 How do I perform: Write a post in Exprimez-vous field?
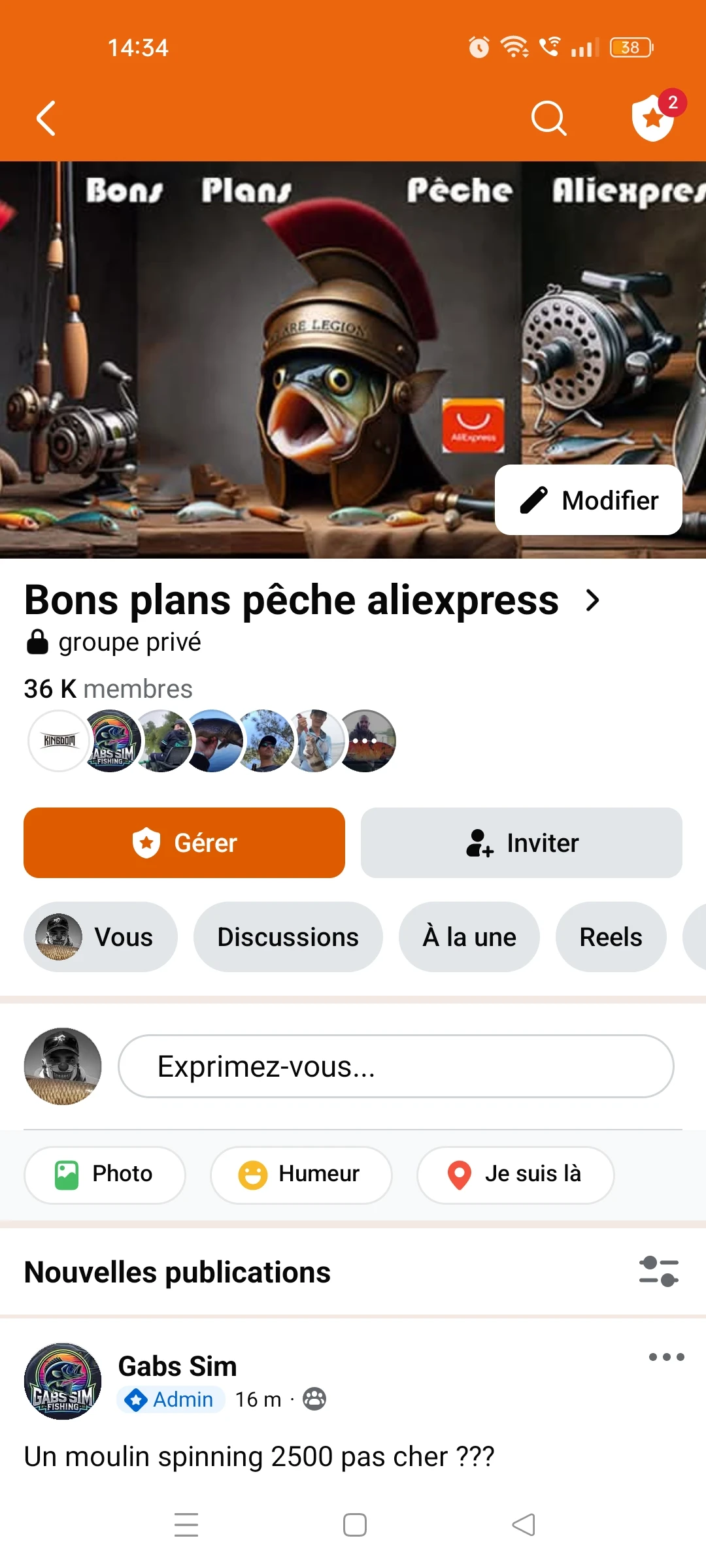tap(395, 1066)
